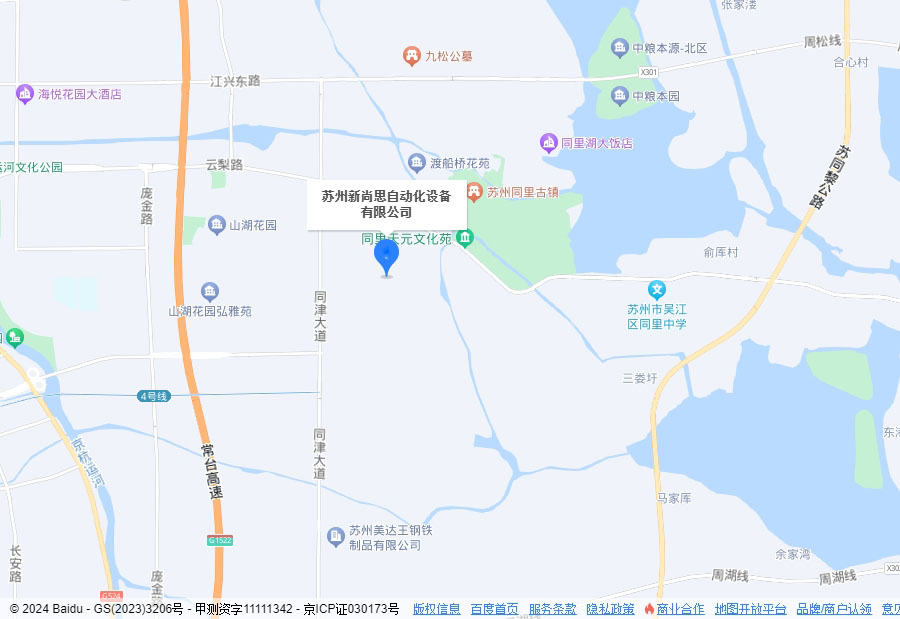Open the 版权信息 link
This screenshot has height=619, width=900.
[436, 609]
